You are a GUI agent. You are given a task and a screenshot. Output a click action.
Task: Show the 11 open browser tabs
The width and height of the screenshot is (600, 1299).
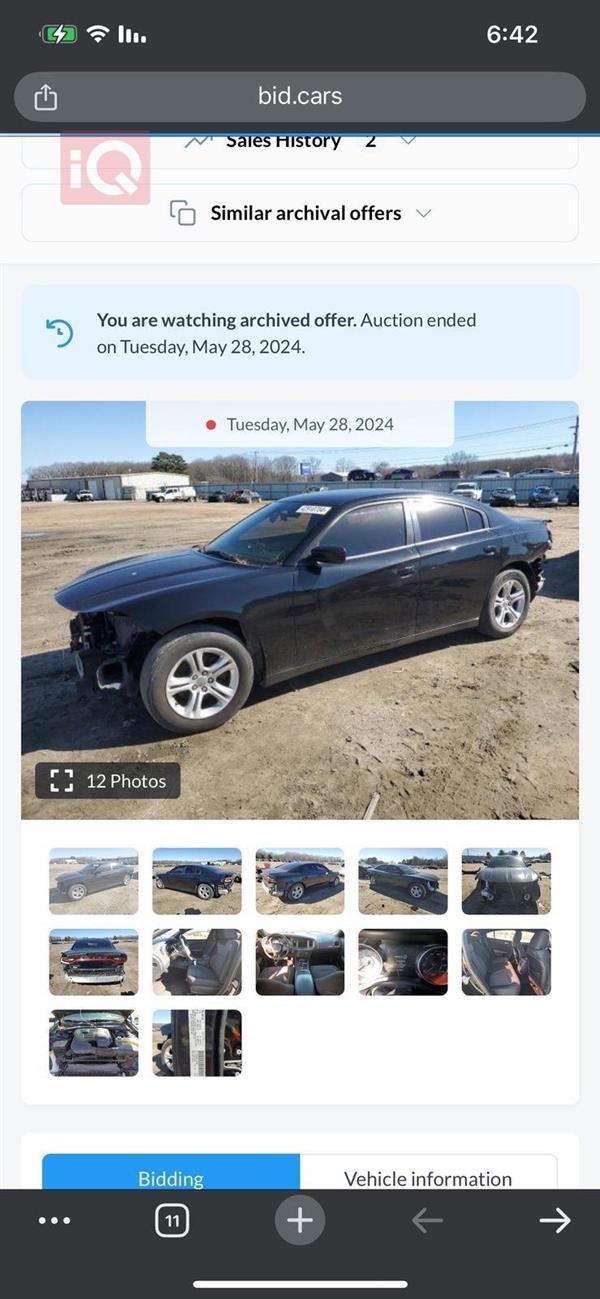click(172, 1220)
